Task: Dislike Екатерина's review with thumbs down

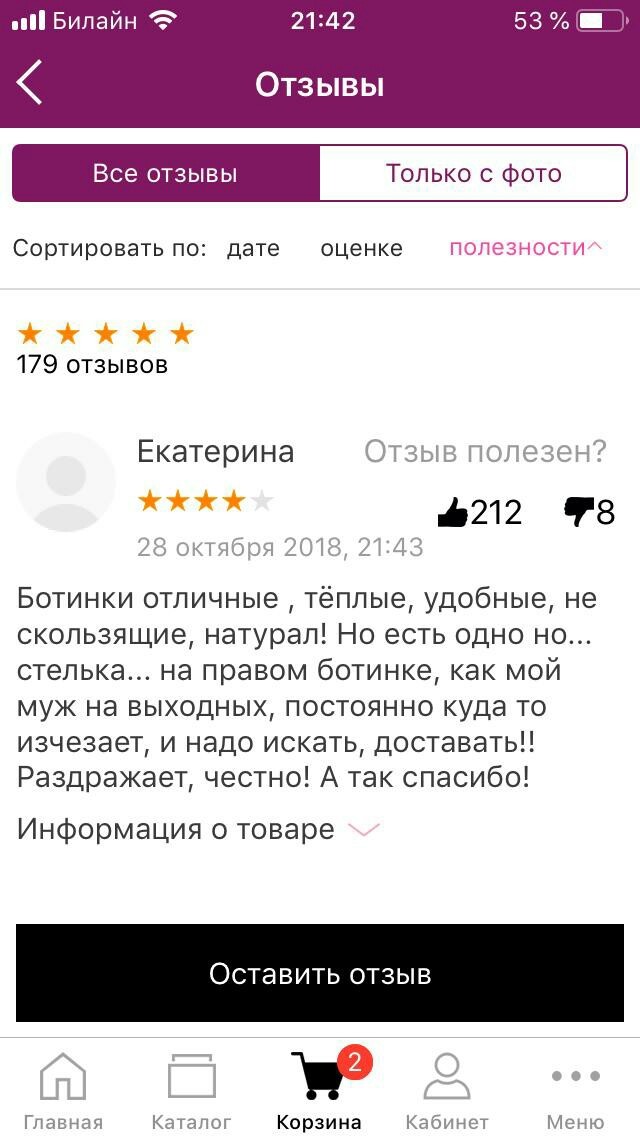Action: pyautogui.click(x=579, y=512)
